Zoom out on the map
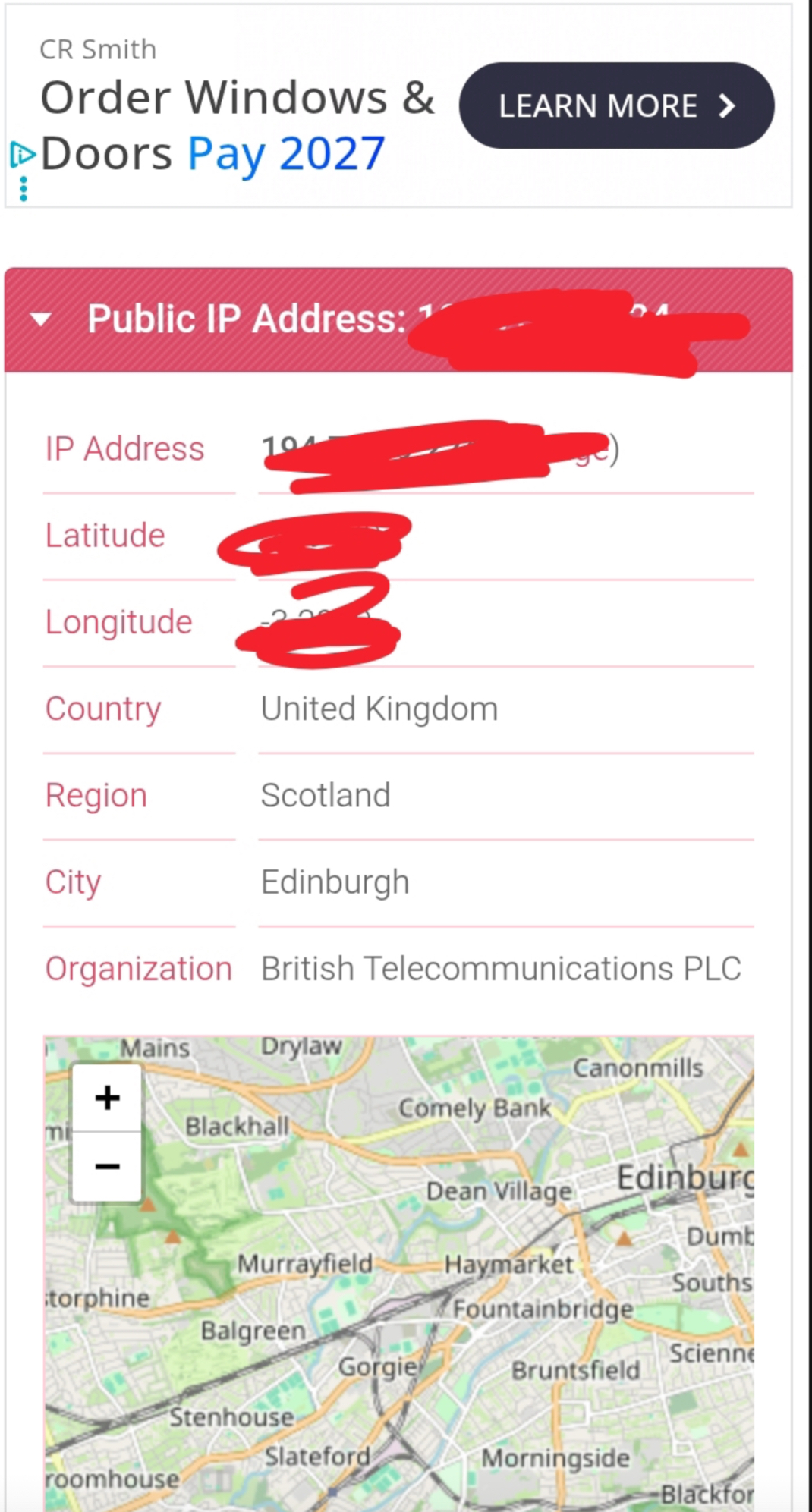The image size is (812, 1512). [x=107, y=1166]
